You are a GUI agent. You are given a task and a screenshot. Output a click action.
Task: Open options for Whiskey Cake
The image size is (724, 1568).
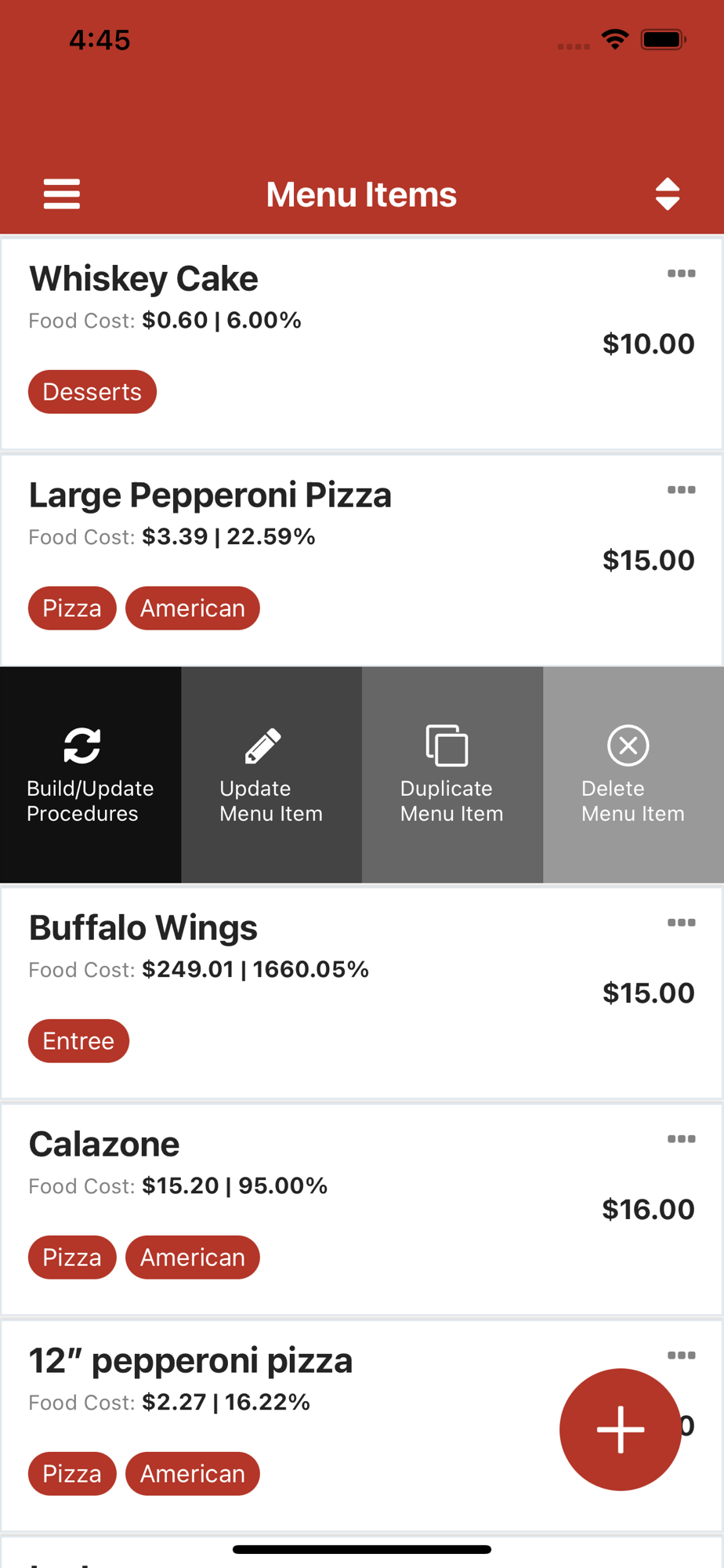pos(681,274)
